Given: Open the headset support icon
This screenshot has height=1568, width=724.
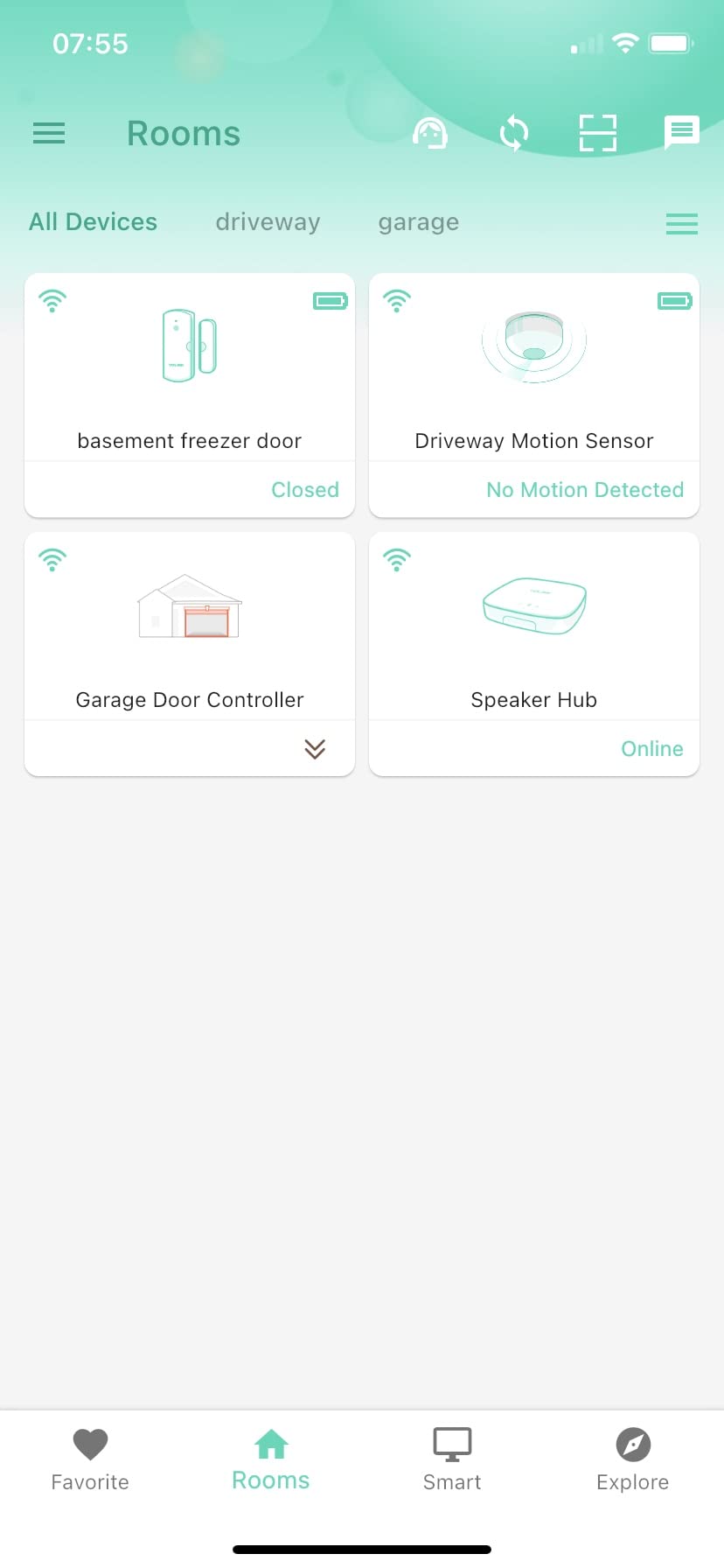Looking at the screenshot, I should coord(431,133).
